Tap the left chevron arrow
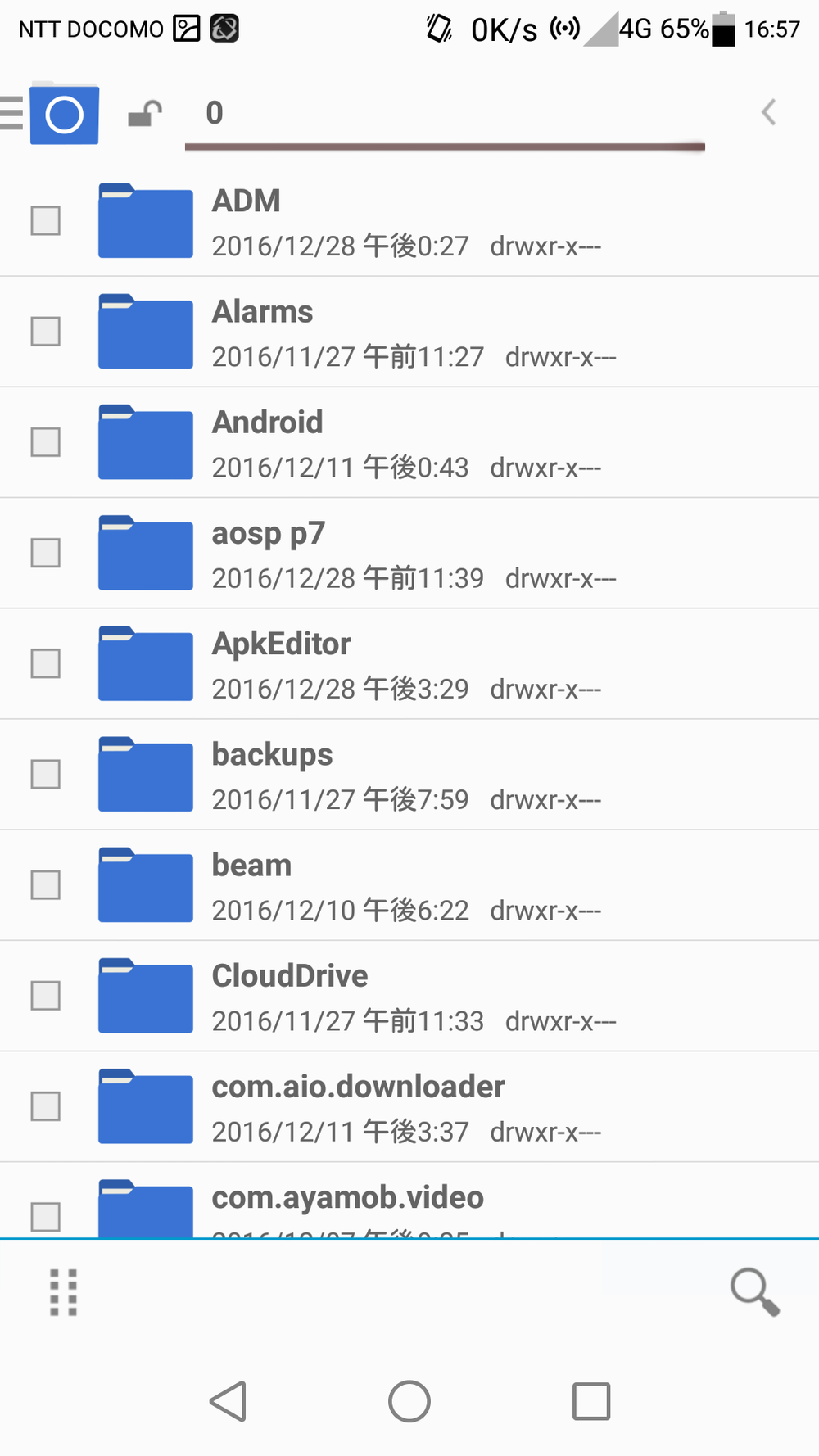The height and width of the screenshot is (1456, 819). 768,112
